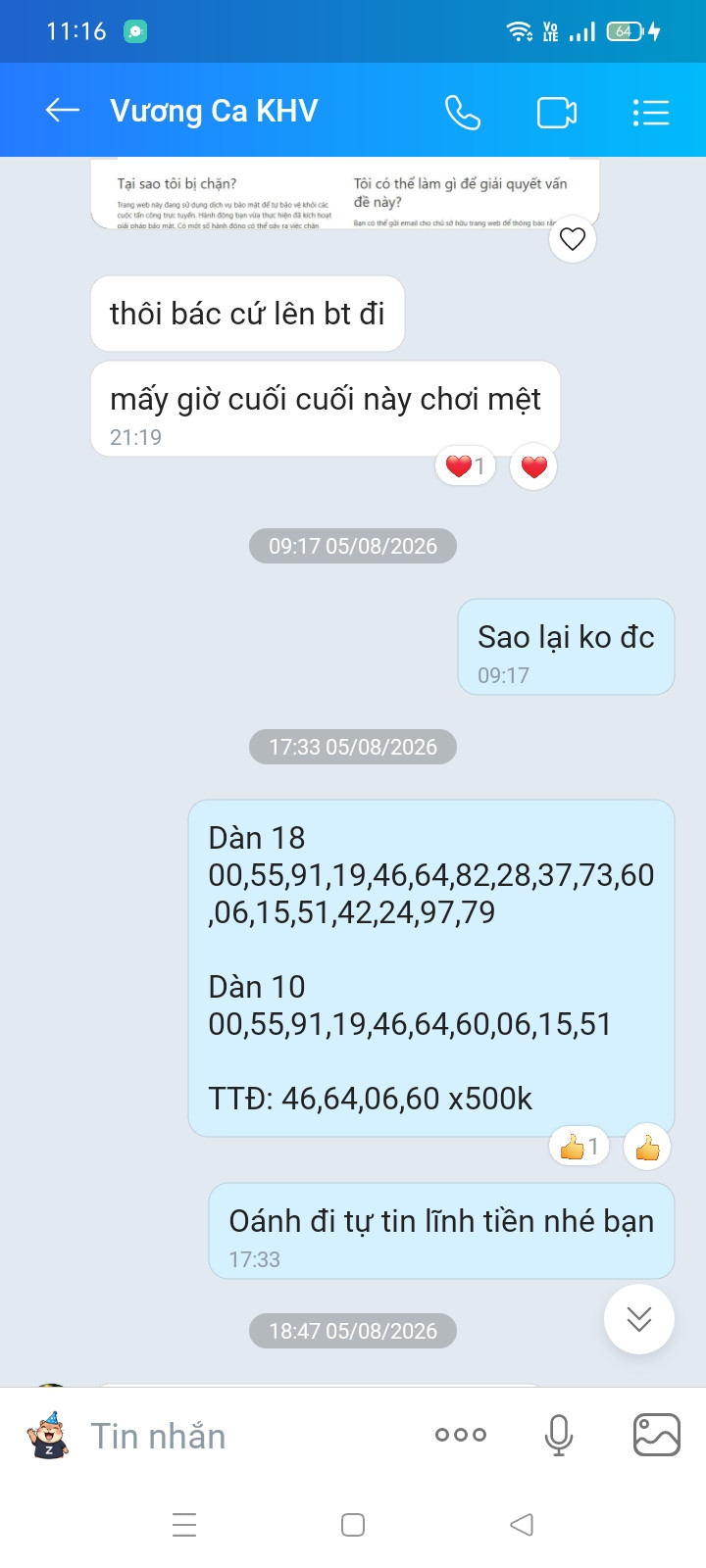Open the sticker picker beside the message box
The height and width of the screenshot is (1568, 706).
tap(47, 1436)
